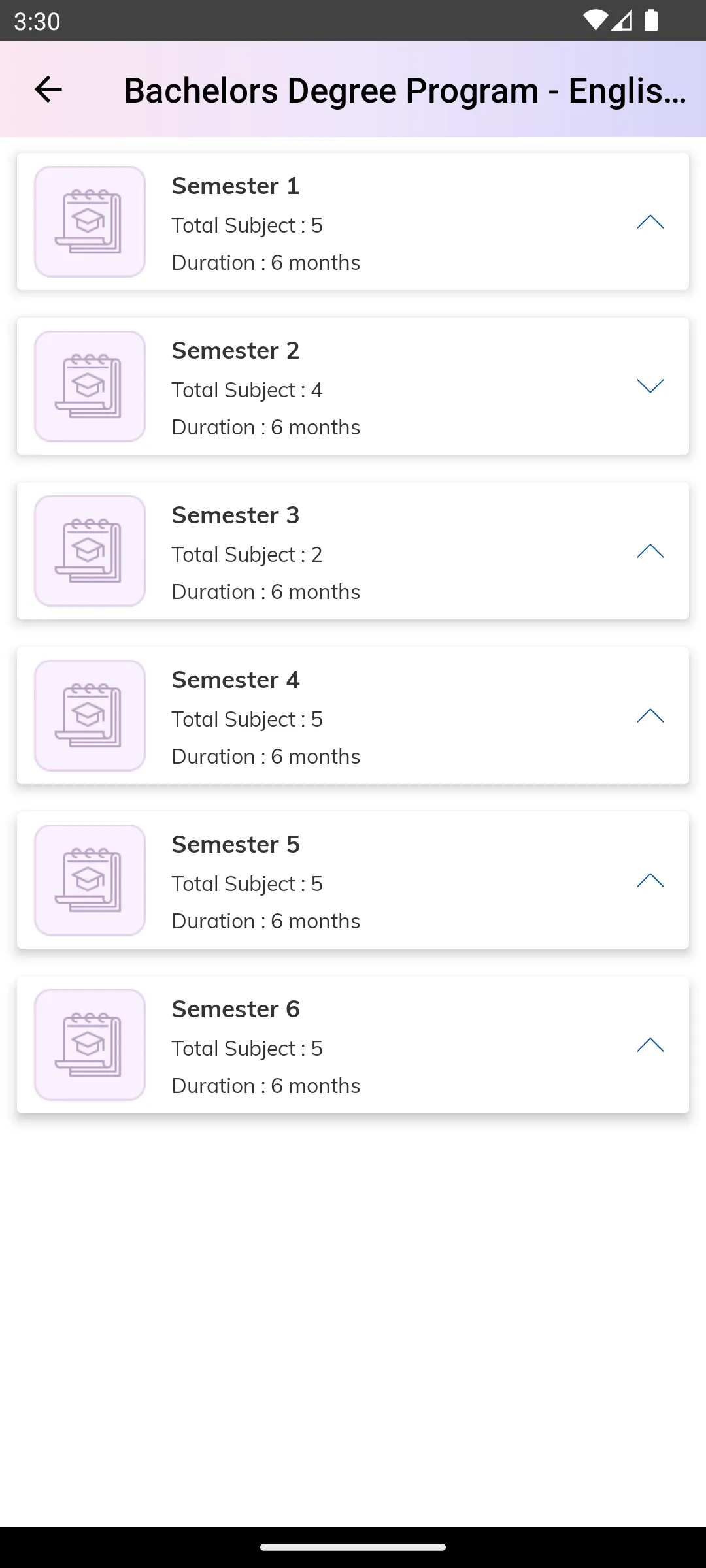Click the Semester 6 calendar icon
This screenshot has height=1568, width=706.
[90, 1045]
